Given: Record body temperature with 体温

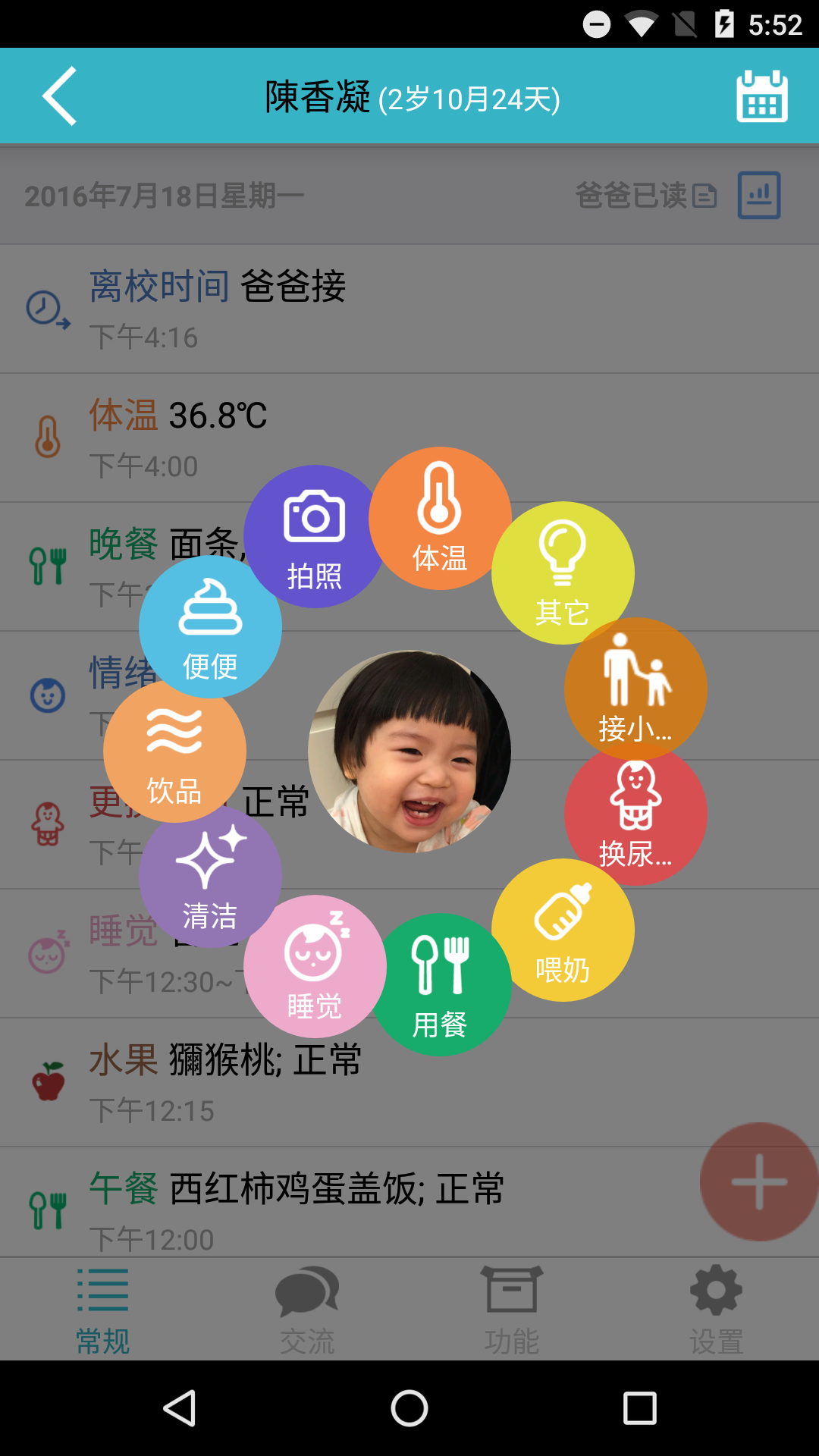Looking at the screenshot, I should [x=440, y=518].
